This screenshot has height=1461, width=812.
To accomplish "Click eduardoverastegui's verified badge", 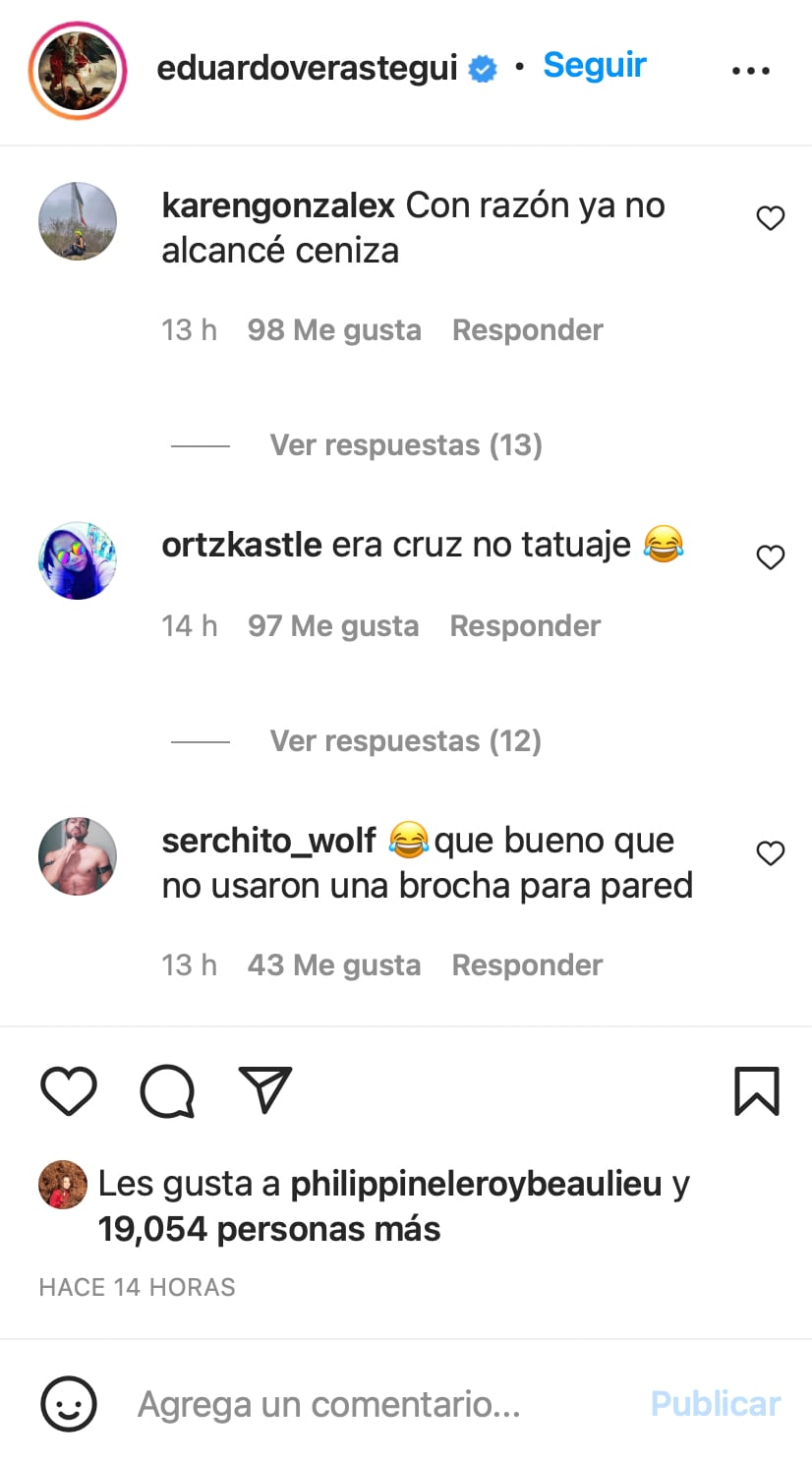I will click(x=480, y=65).
